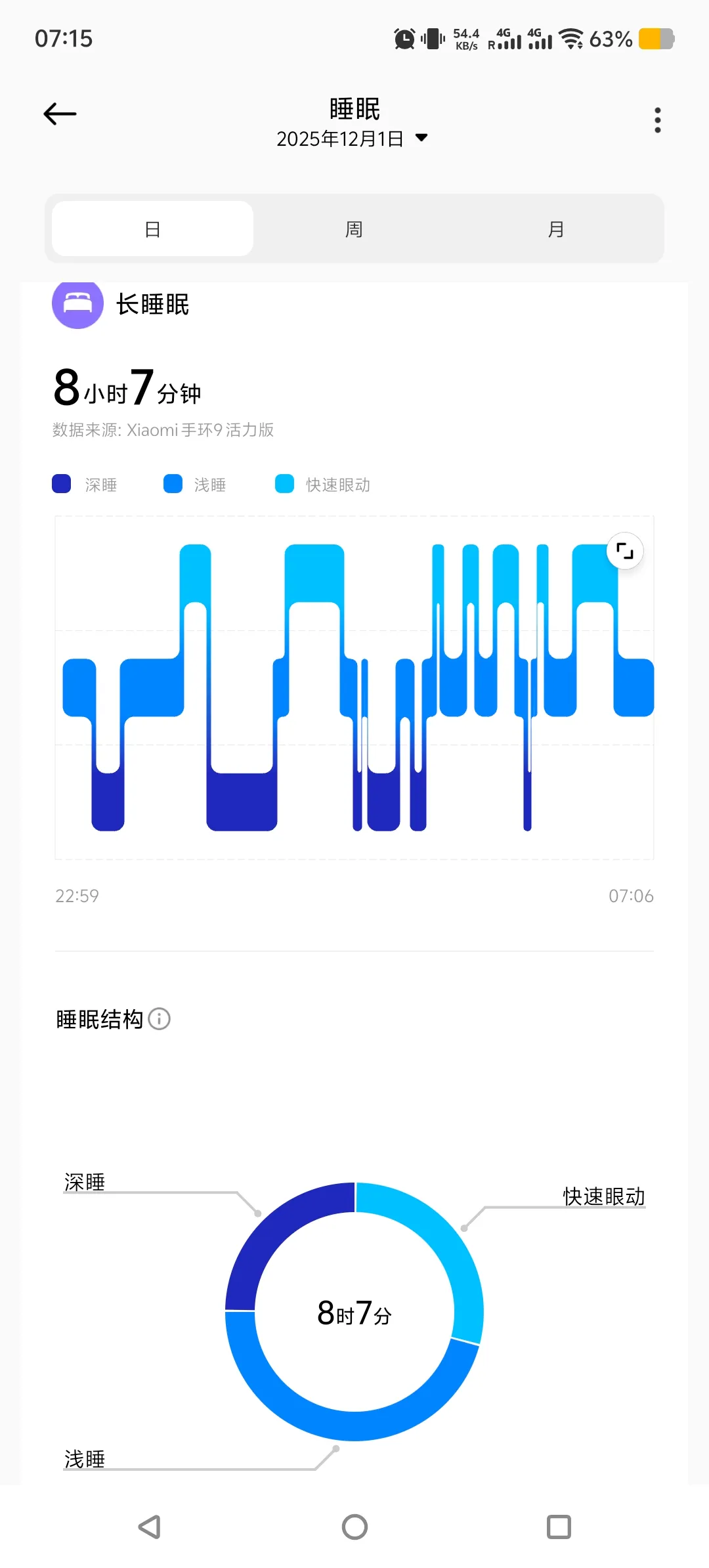The width and height of the screenshot is (709, 1568).
Task: Expand the sleep chart to fullscreen
Action: [624, 551]
